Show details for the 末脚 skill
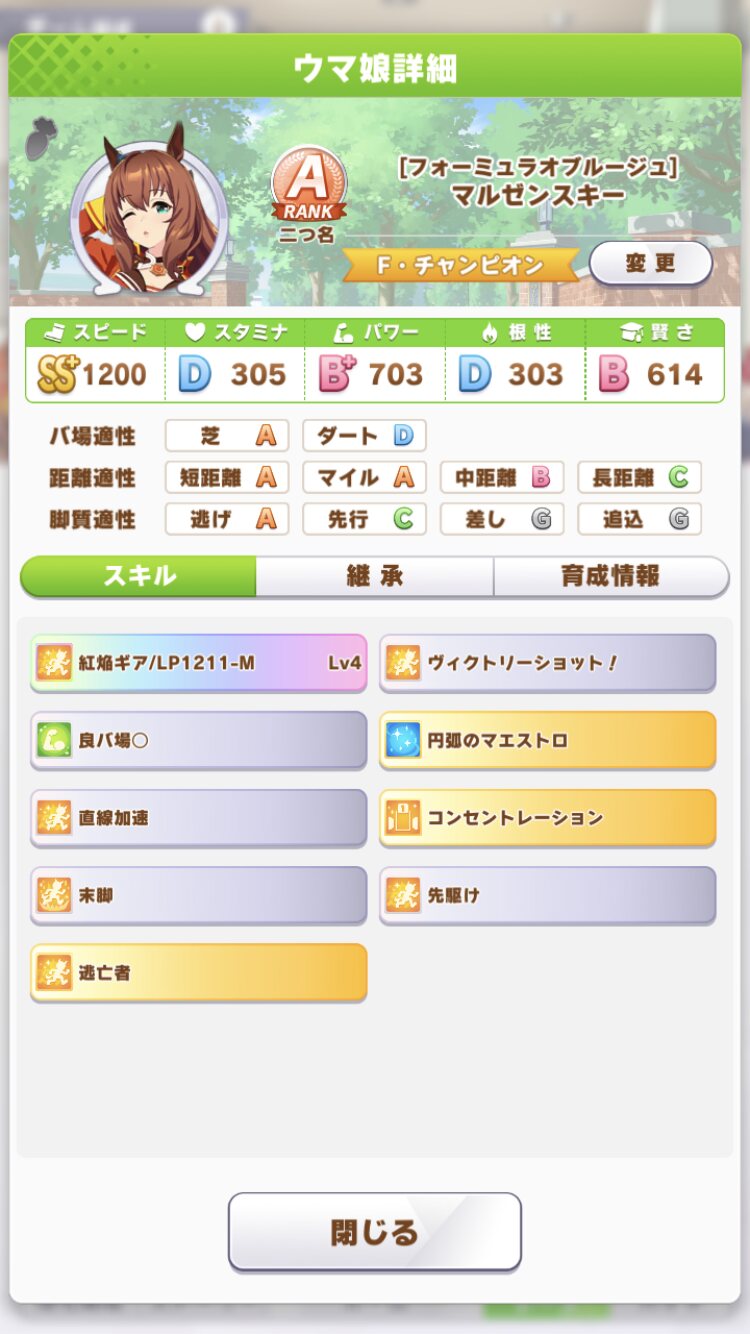The width and height of the screenshot is (750, 1334). (199, 895)
